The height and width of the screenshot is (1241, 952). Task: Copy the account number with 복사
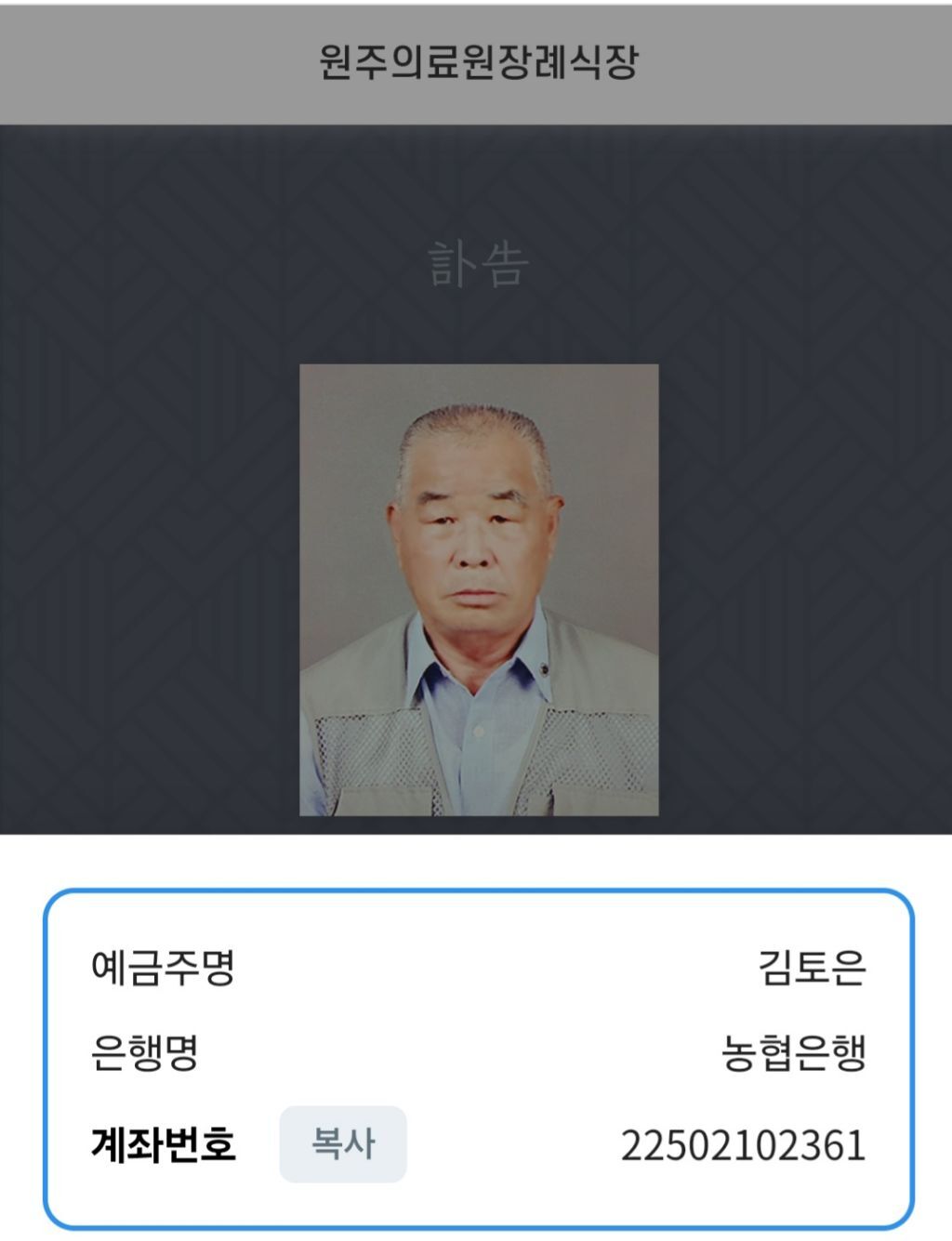pos(342,1143)
